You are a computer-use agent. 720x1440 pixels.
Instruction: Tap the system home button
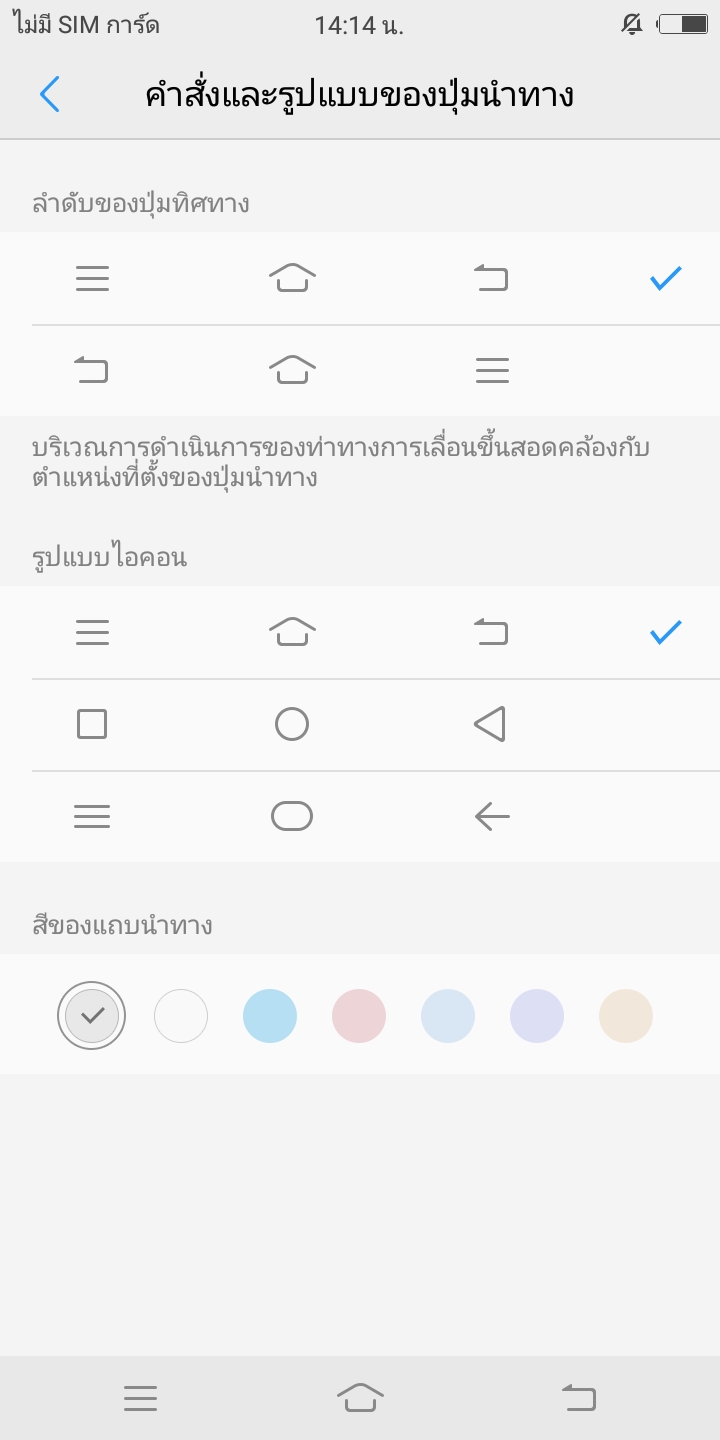tap(360, 1397)
